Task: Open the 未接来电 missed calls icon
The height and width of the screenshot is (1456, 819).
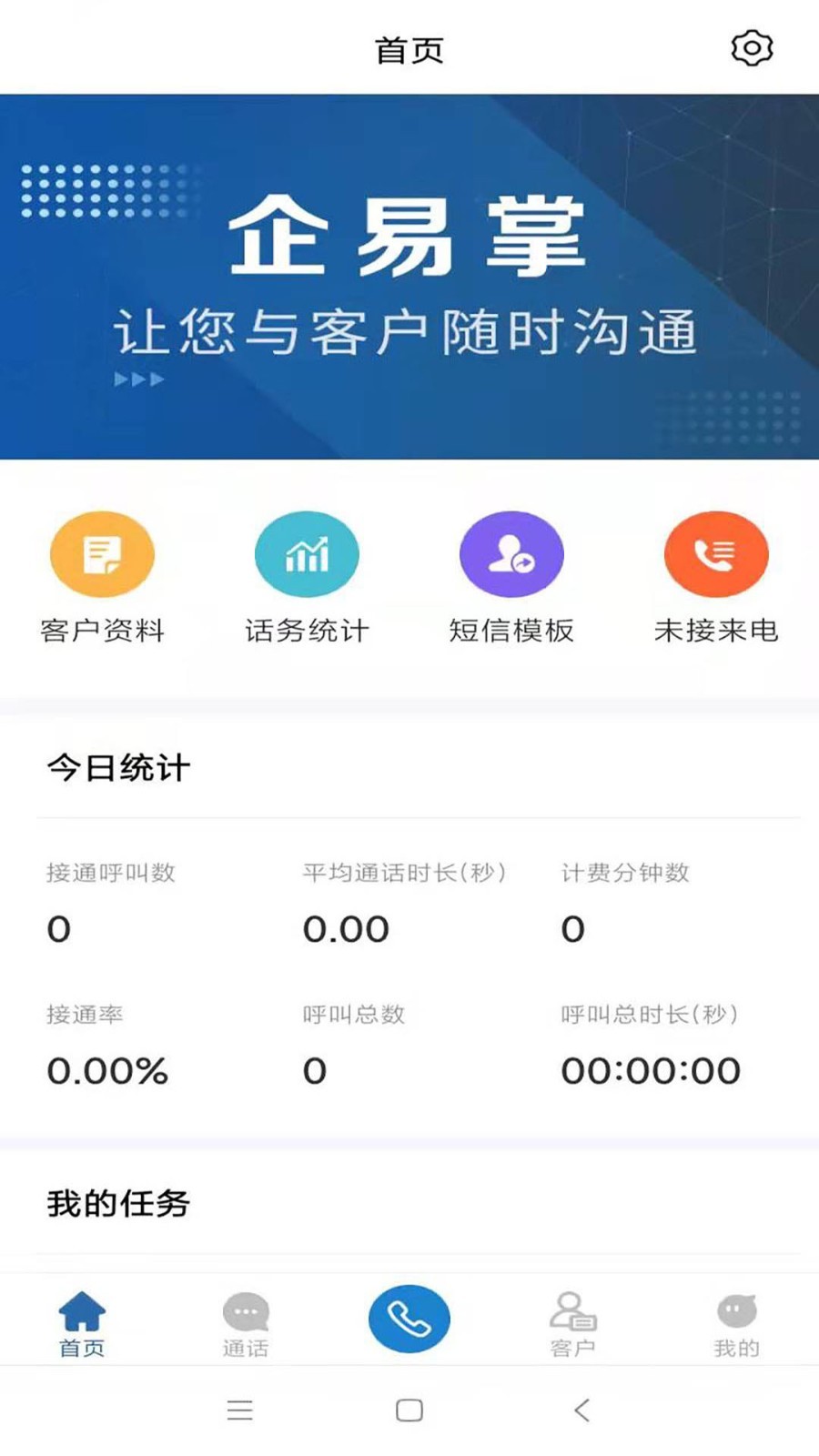Action: coord(716,553)
